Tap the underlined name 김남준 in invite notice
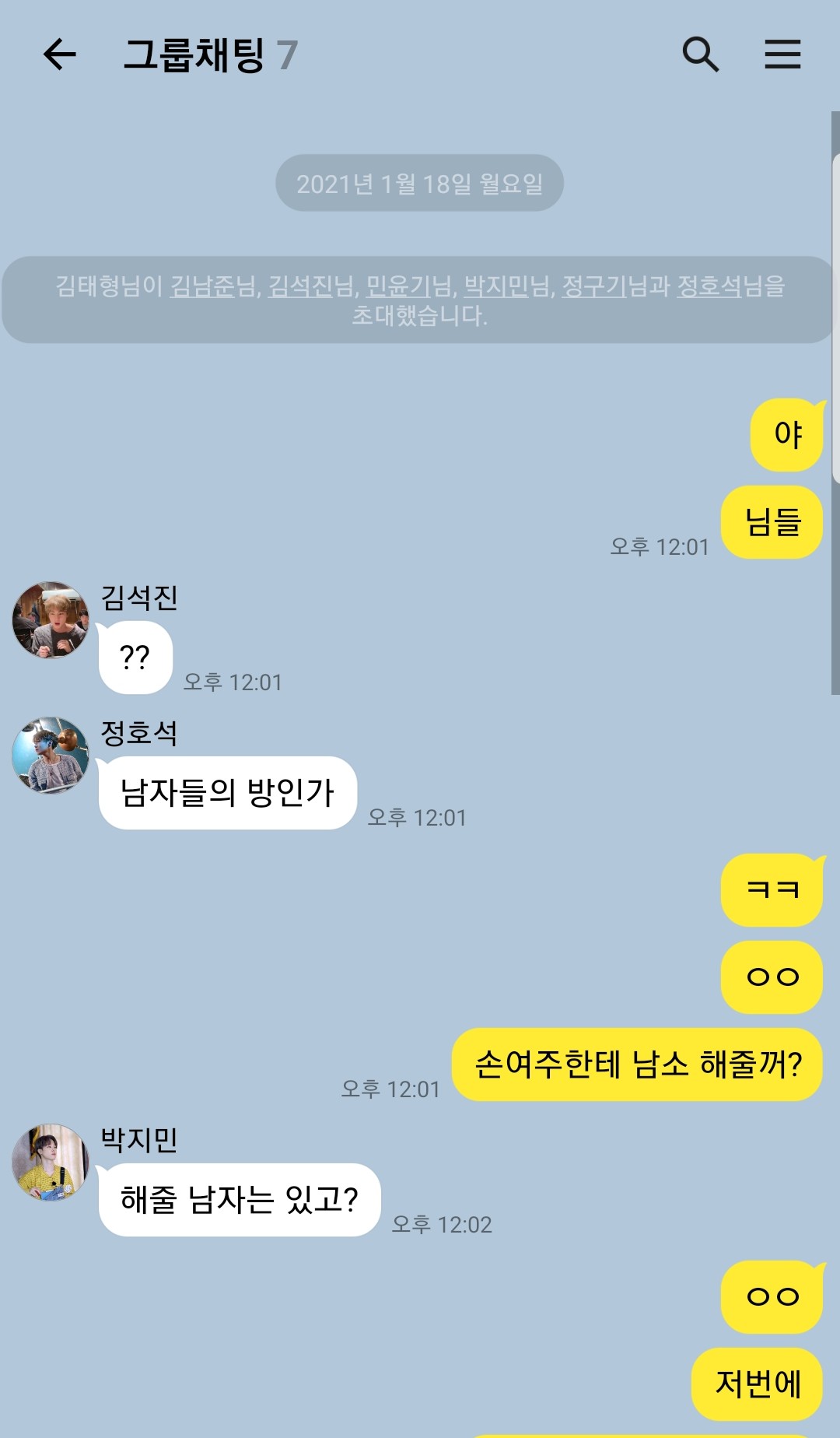Image resolution: width=840 pixels, height=1438 pixels. (202, 286)
